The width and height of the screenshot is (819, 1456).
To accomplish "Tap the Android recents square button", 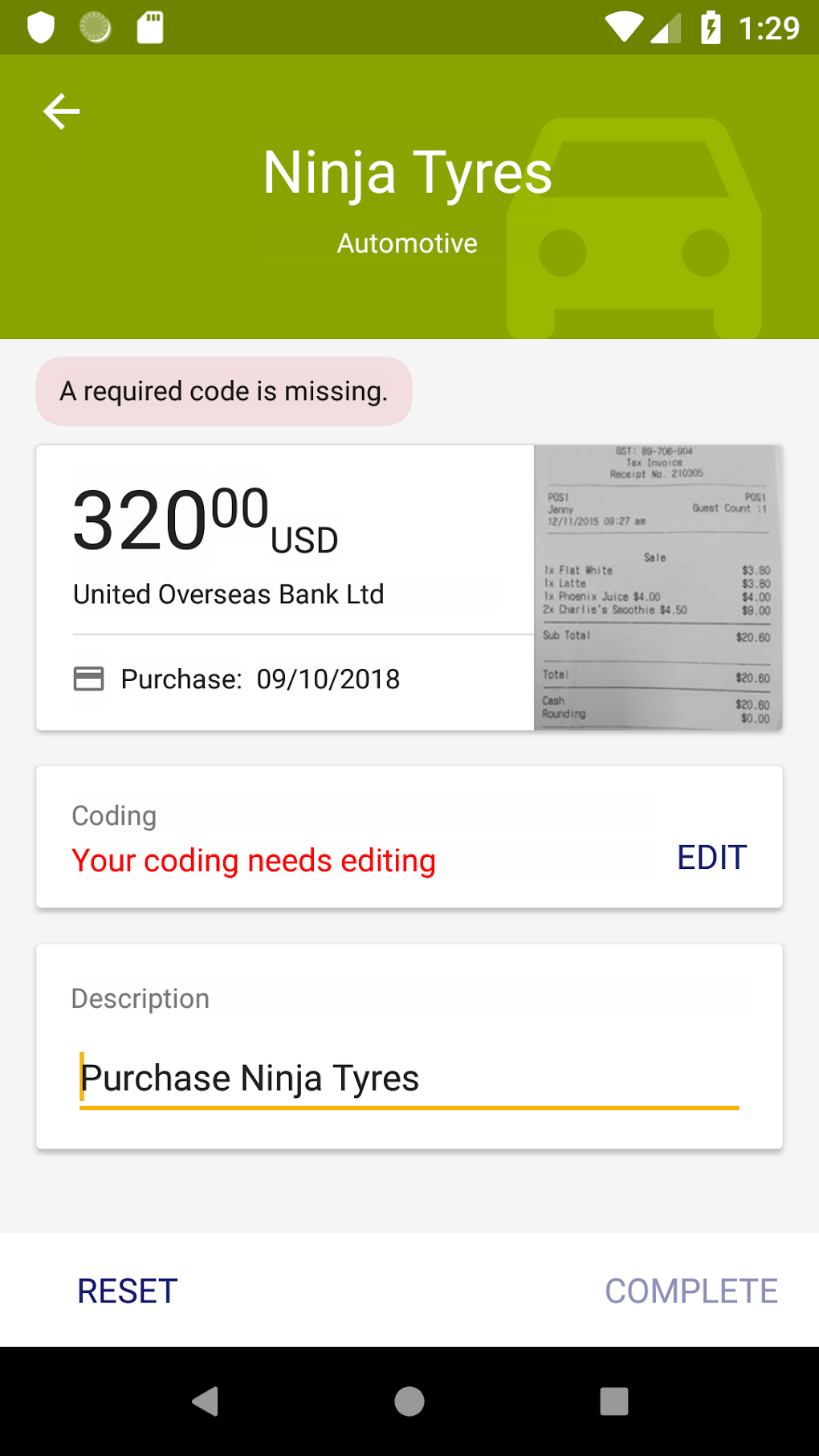I will [x=613, y=1403].
